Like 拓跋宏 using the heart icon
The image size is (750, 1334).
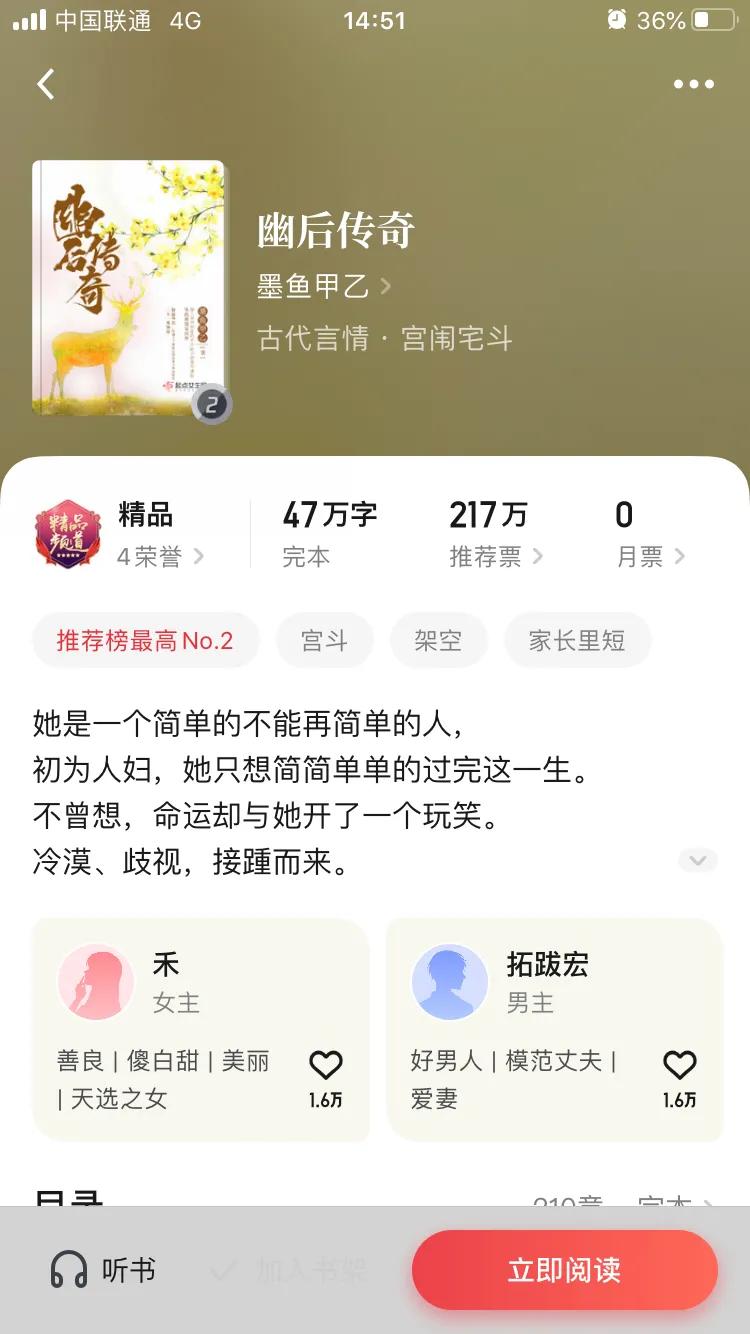click(682, 1065)
